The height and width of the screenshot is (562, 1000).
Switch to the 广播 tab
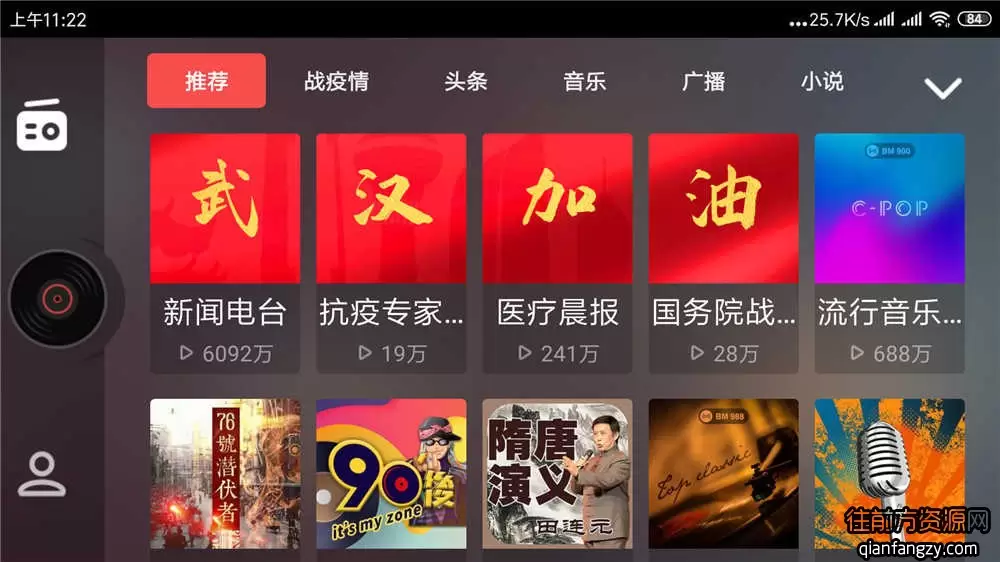(x=703, y=81)
